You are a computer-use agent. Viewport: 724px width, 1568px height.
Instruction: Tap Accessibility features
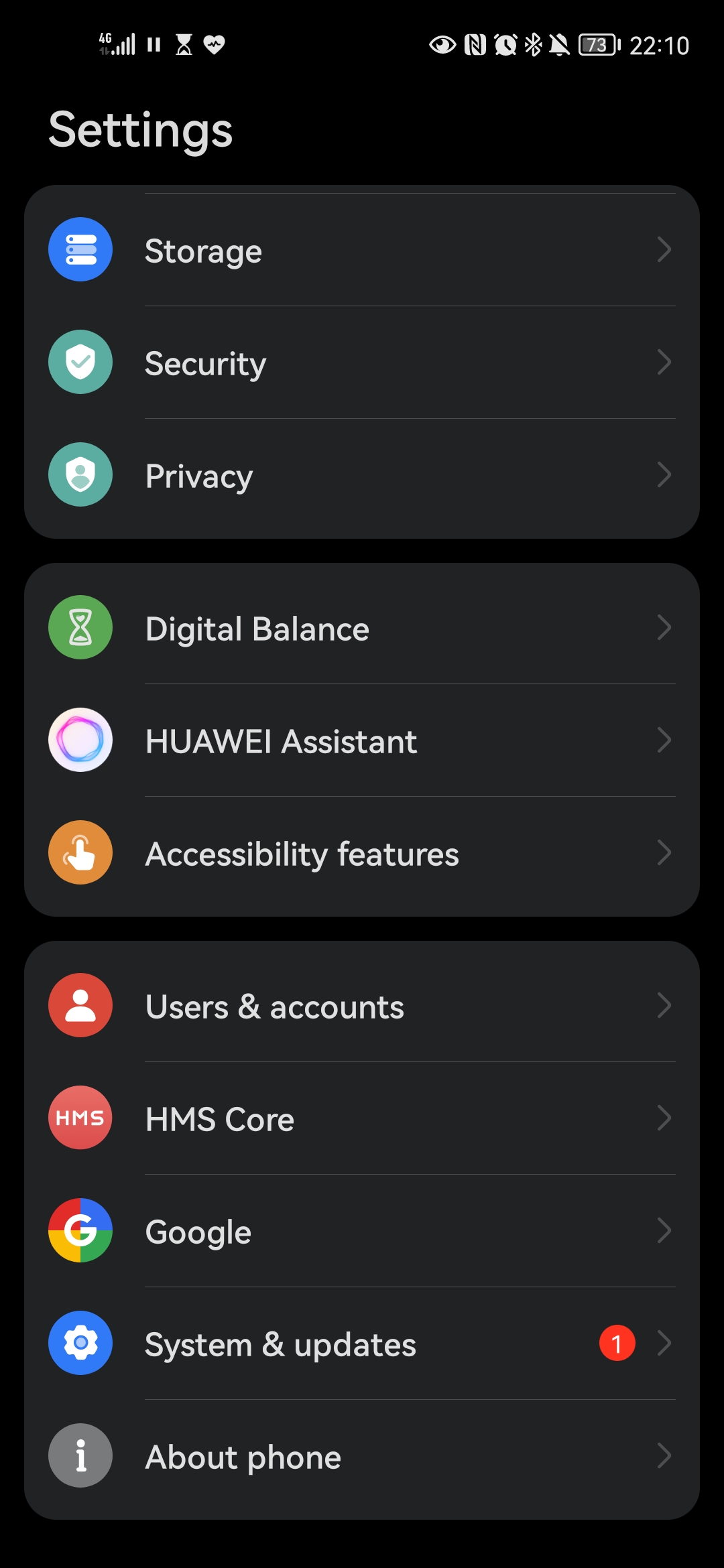[x=362, y=854]
